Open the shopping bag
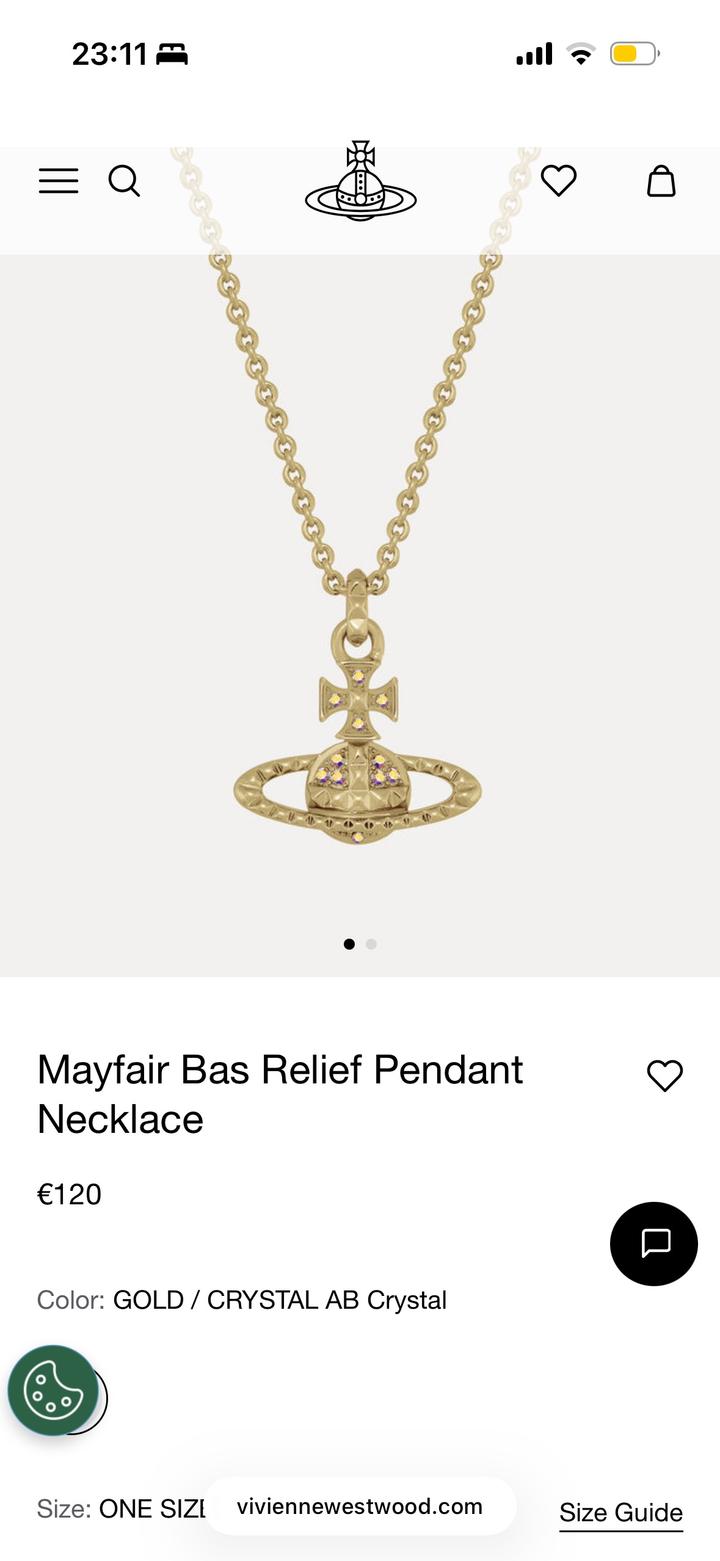 pos(661,181)
